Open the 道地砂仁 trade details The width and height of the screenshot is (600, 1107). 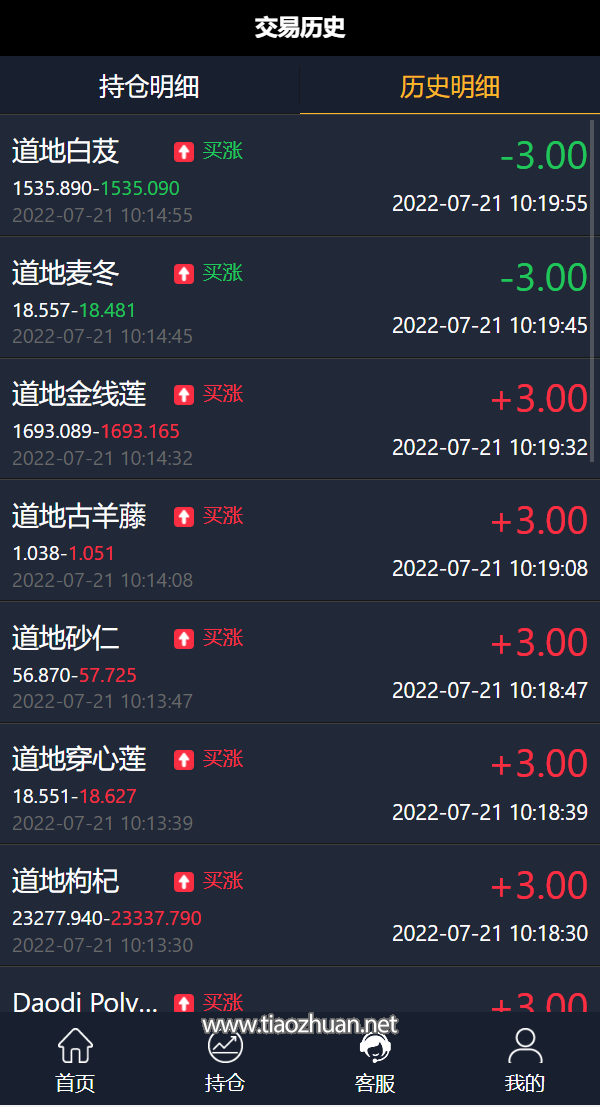coord(300,664)
